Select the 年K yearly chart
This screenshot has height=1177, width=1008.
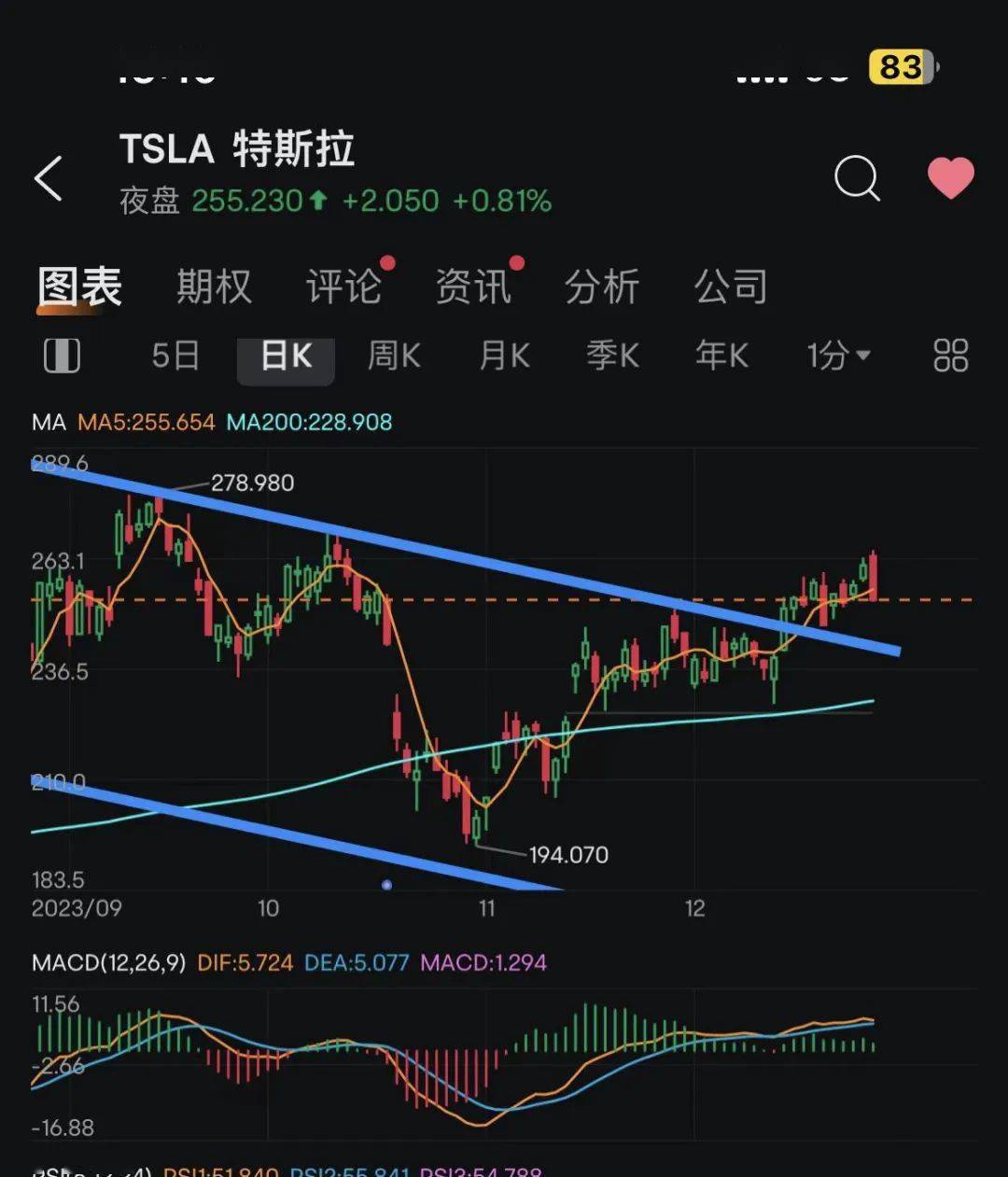721,356
